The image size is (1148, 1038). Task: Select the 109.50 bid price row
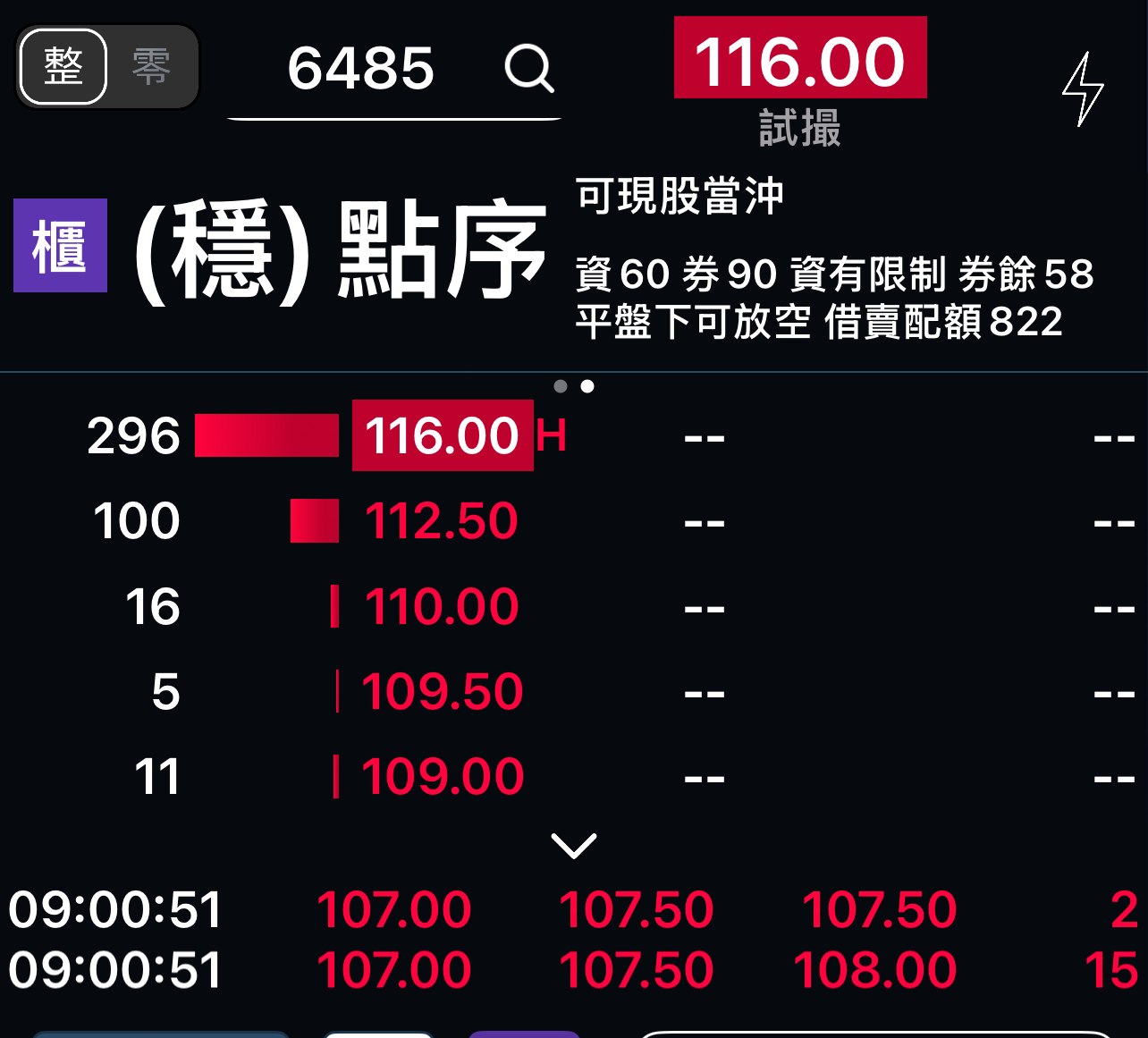441,691
